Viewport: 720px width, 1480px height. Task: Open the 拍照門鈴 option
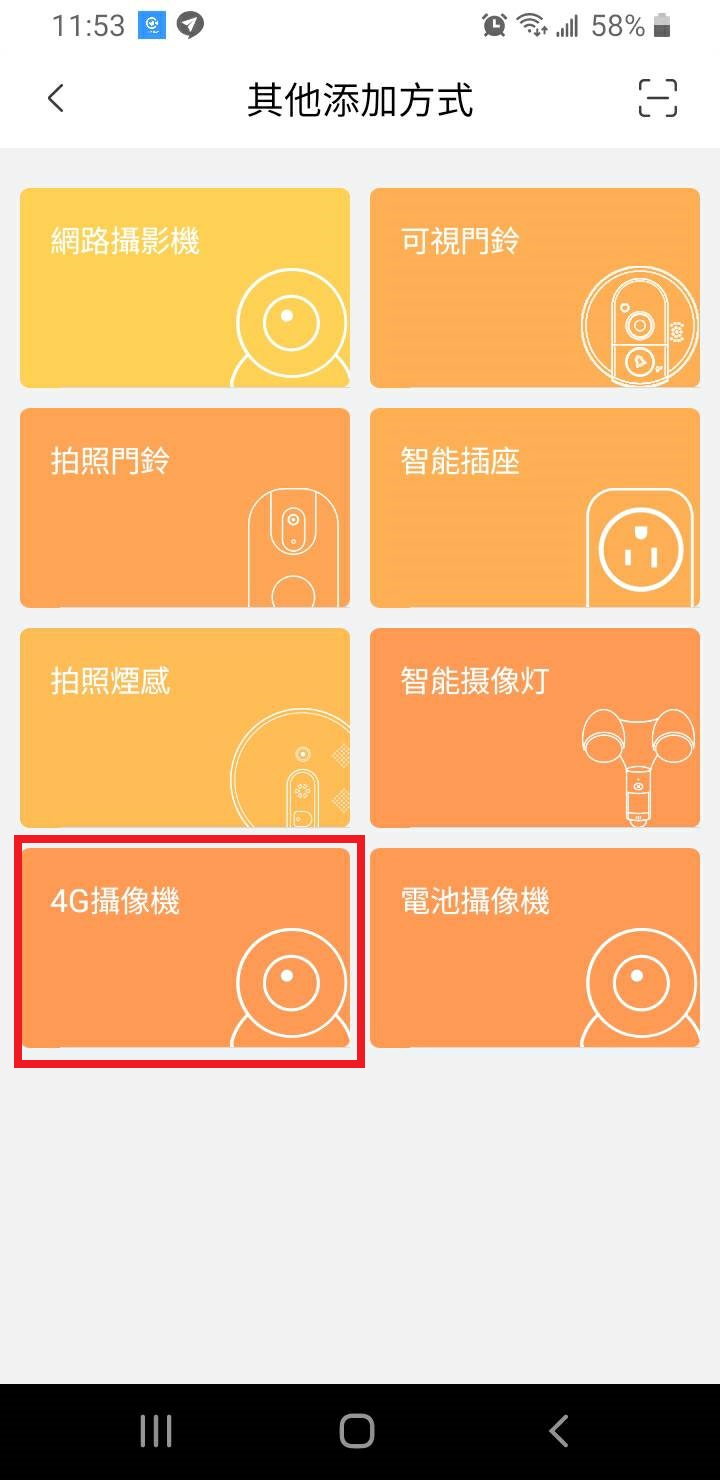pos(185,508)
